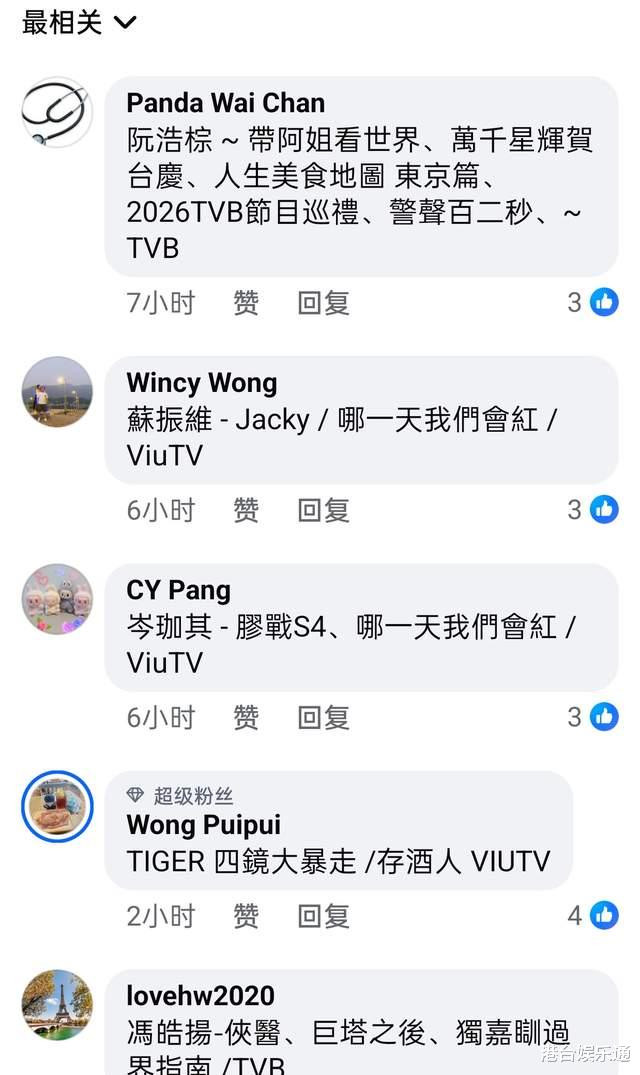The width and height of the screenshot is (640, 1075).
Task: Reply to Wong Puipui's comment
Action: pos(323,915)
